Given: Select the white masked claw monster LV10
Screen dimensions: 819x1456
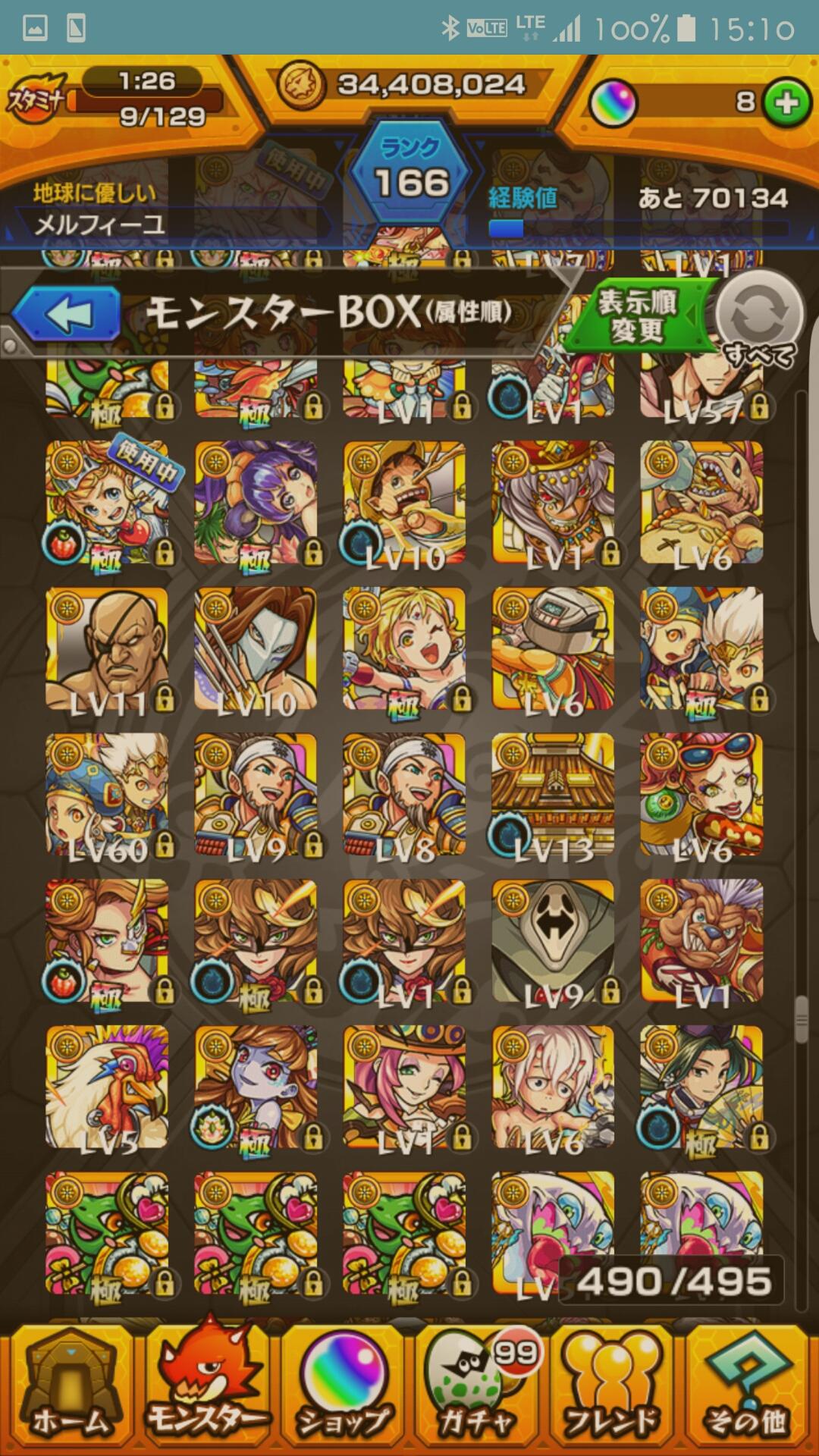Looking at the screenshot, I should (x=256, y=650).
